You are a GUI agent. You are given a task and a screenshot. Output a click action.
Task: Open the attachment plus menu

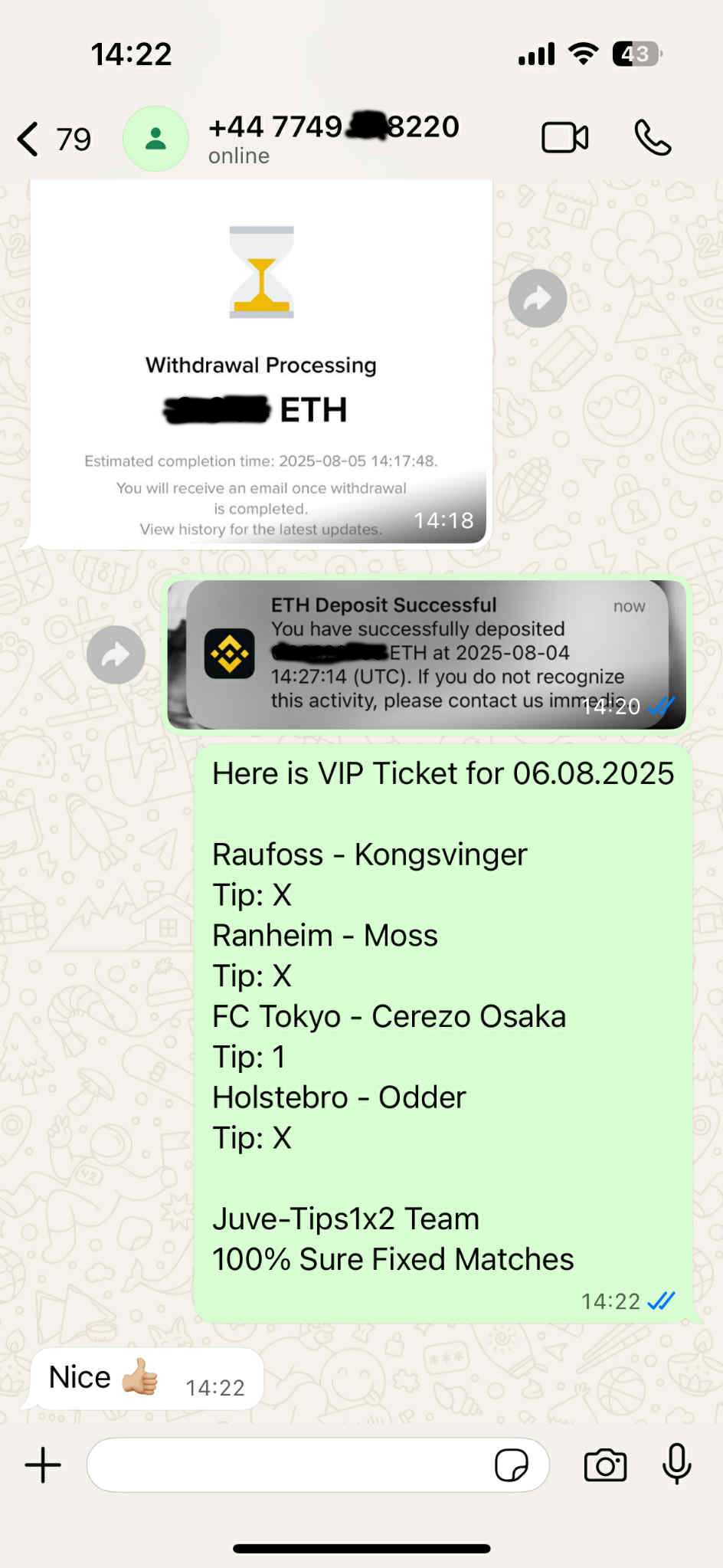point(43,1465)
